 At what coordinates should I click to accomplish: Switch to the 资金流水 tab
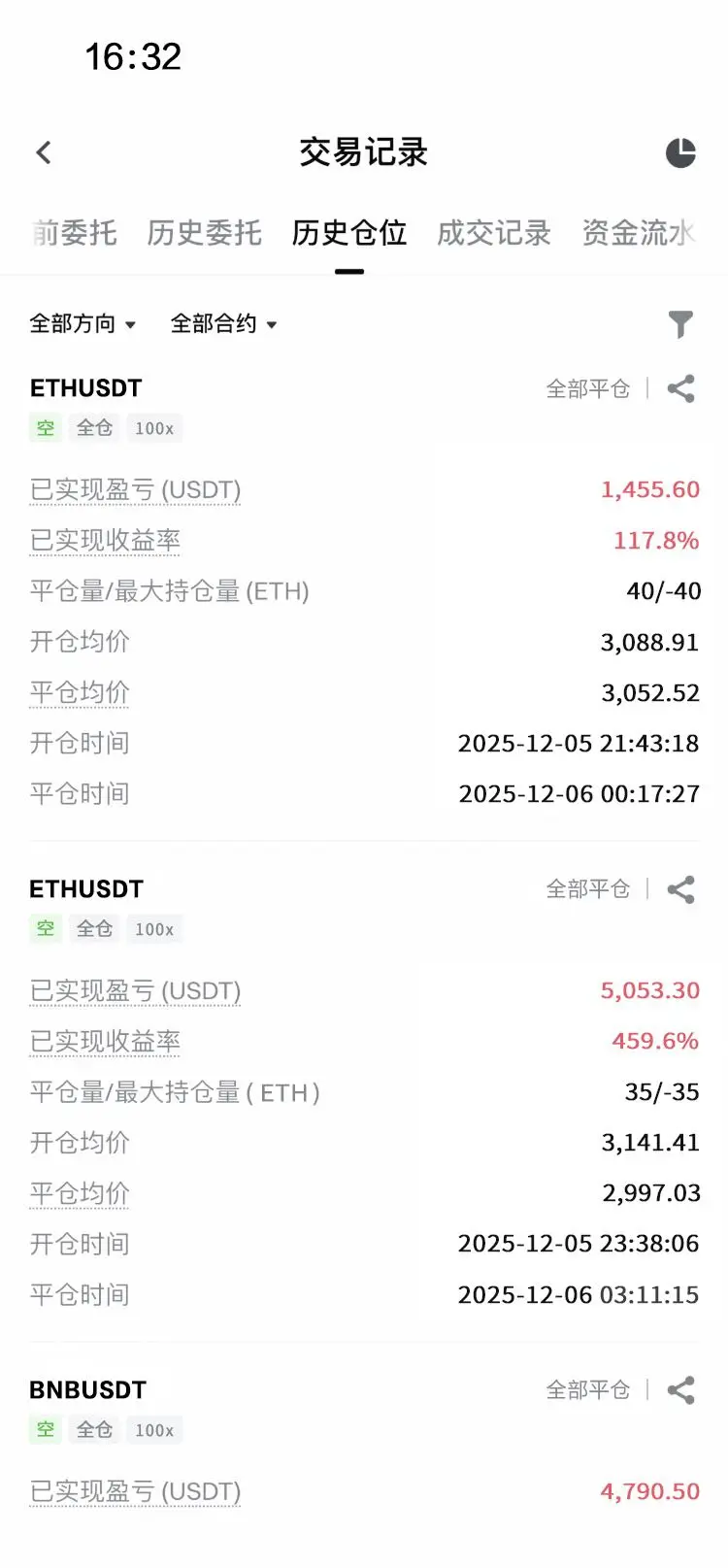tap(639, 233)
